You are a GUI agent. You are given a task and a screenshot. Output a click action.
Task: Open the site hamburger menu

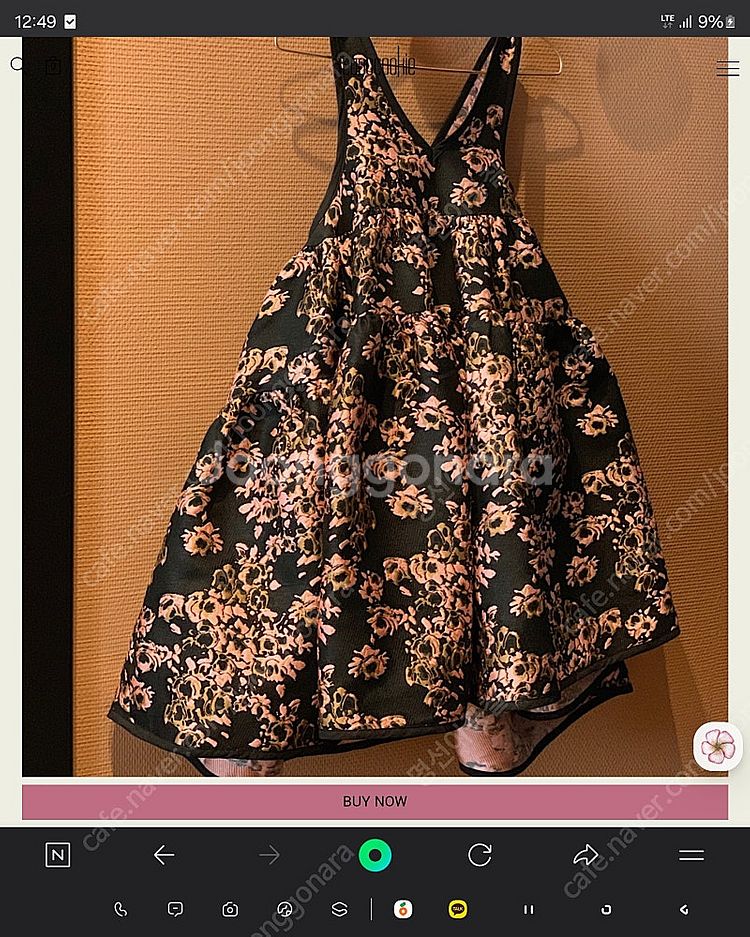coord(727,68)
